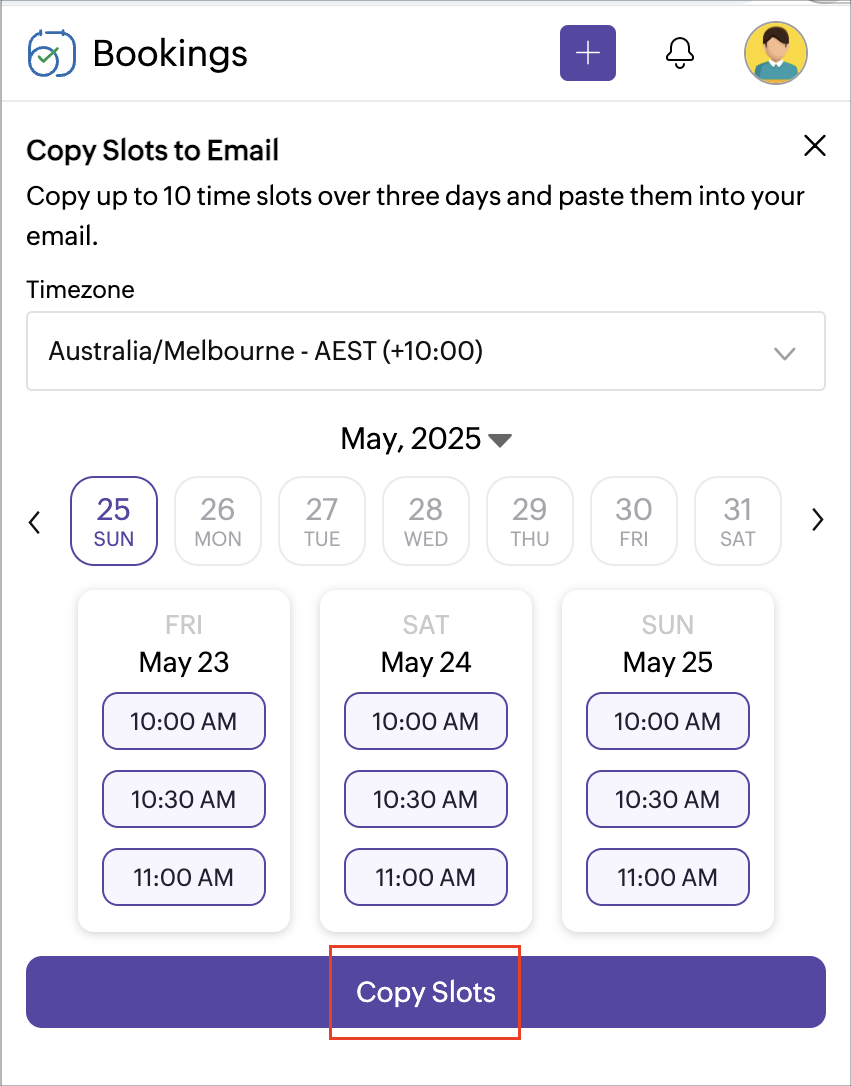Tap the Copy Slots button

[426, 992]
